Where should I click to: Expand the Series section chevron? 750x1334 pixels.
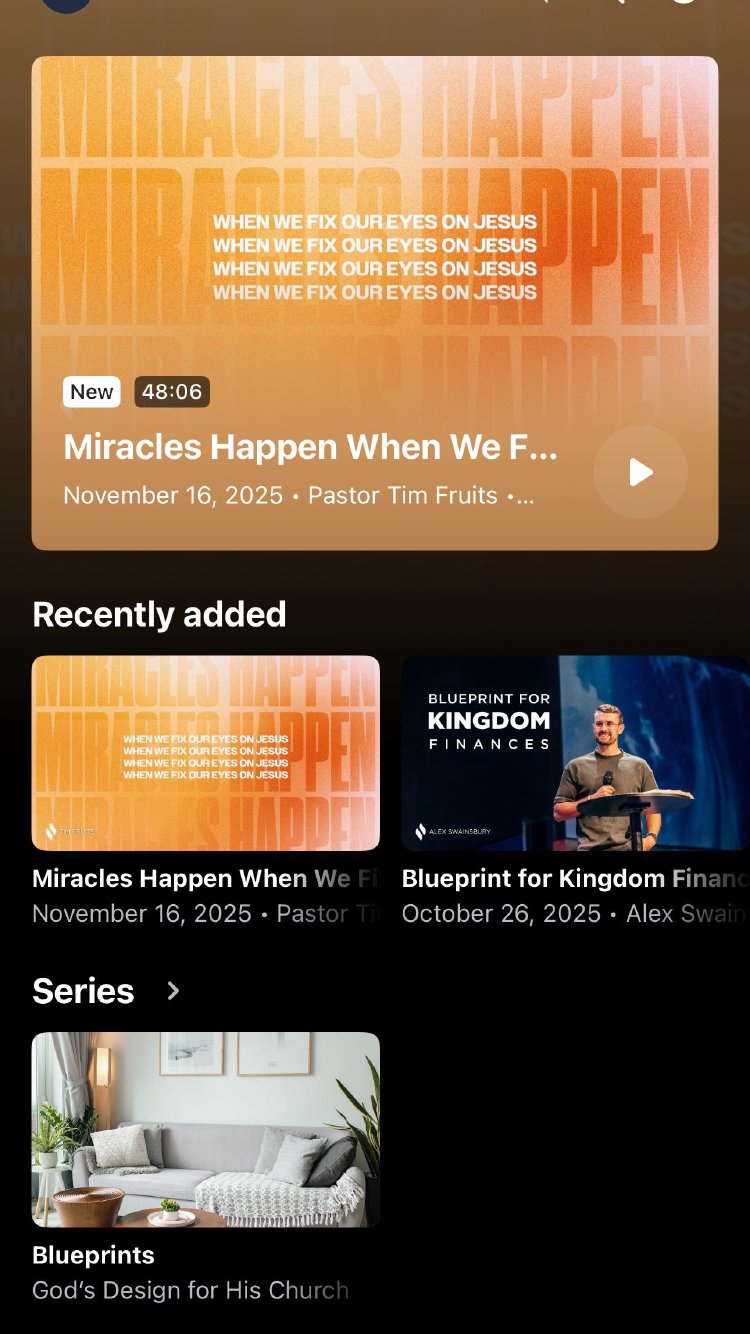tap(173, 991)
